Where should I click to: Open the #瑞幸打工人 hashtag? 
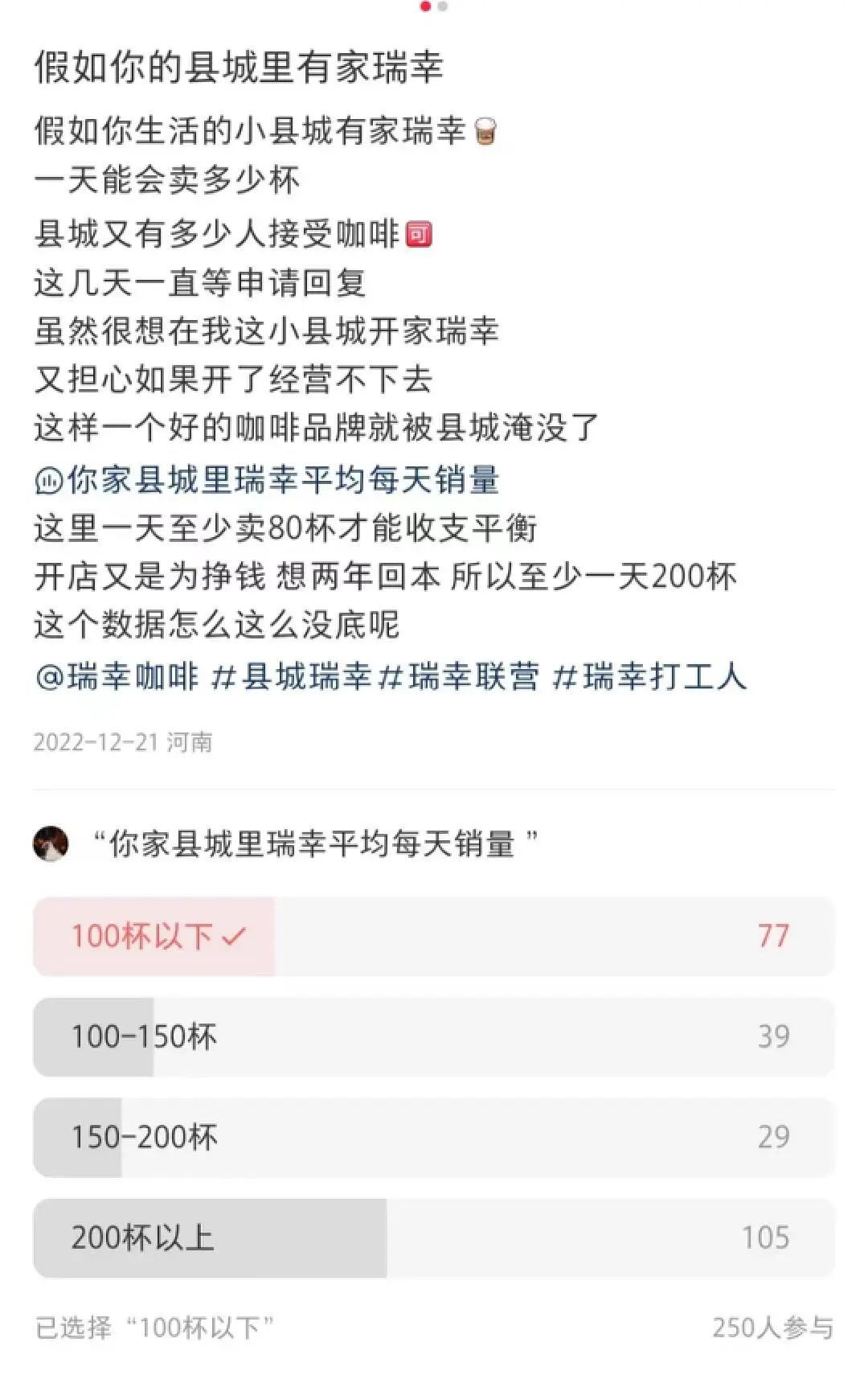650,677
